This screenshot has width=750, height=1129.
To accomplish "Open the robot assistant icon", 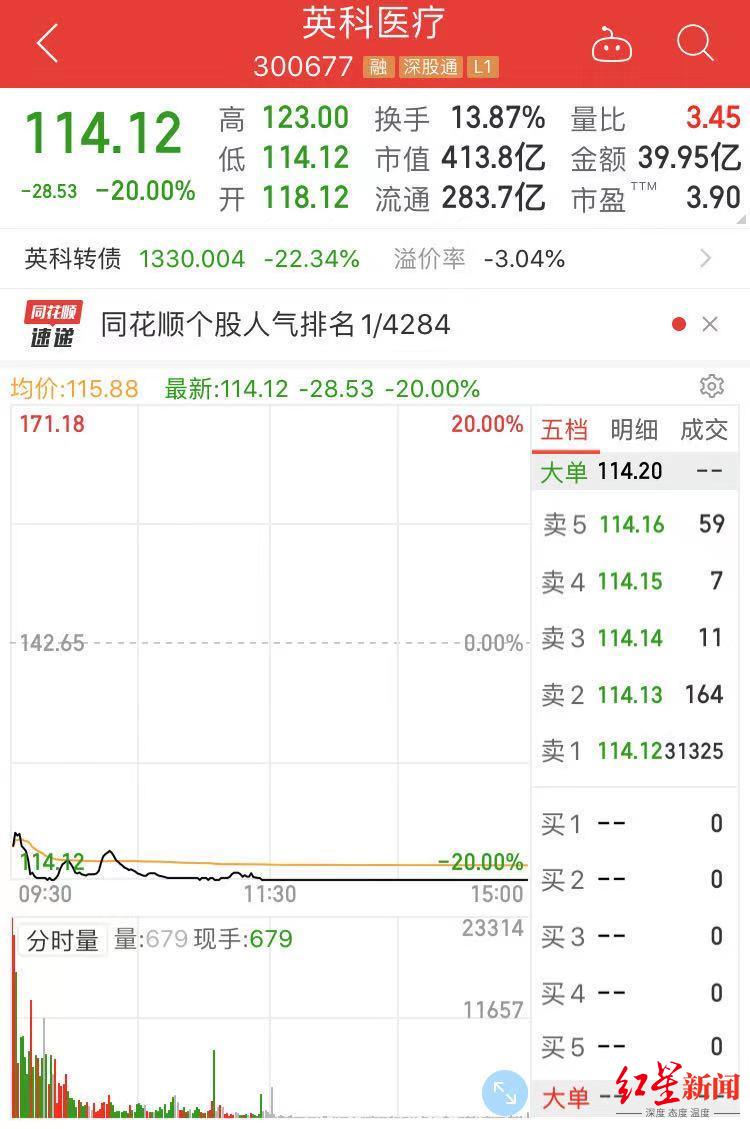I will (x=610, y=45).
